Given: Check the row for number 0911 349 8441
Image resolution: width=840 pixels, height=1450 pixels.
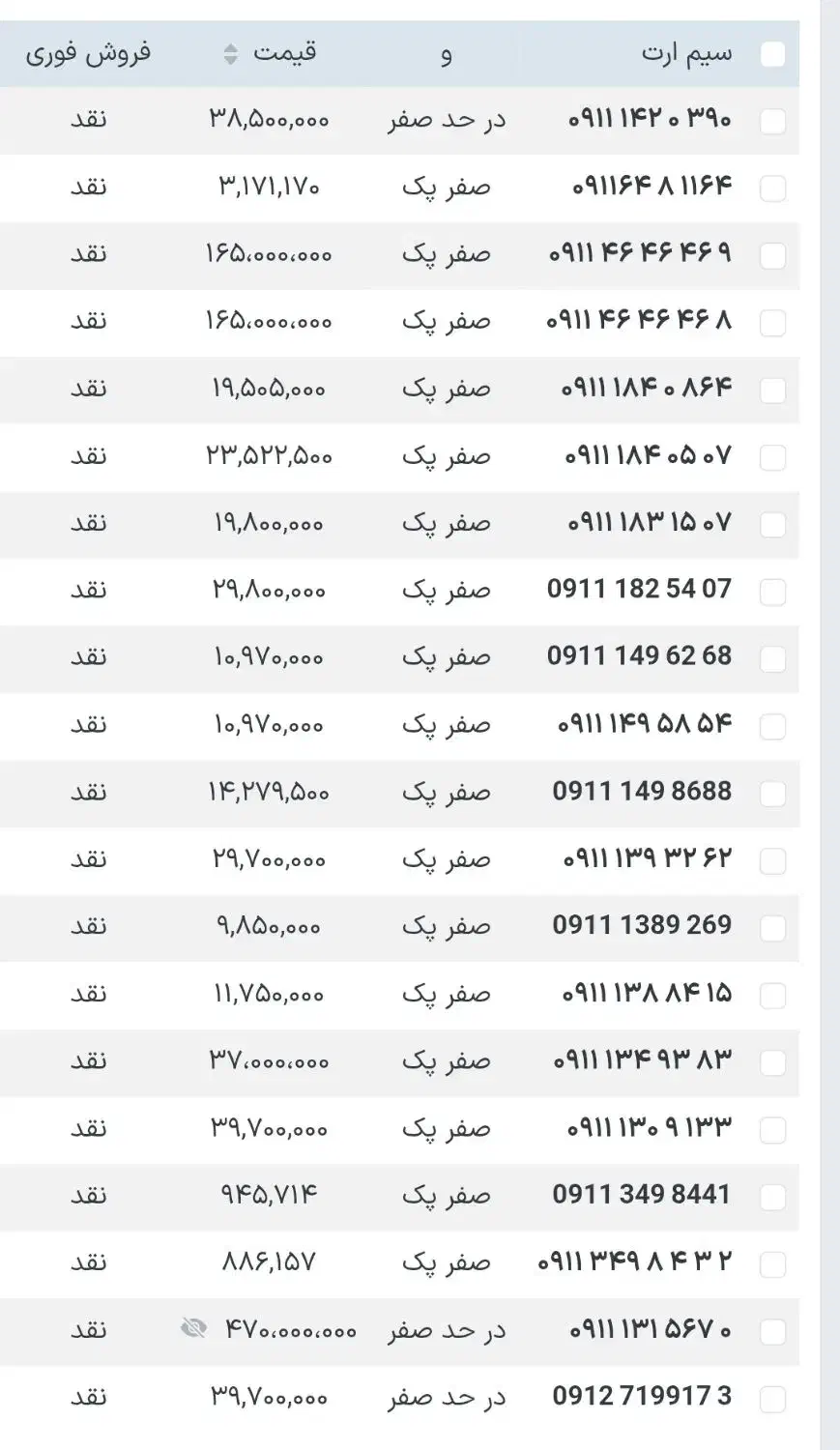Looking at the screenshot, I should coord(773,1197).
